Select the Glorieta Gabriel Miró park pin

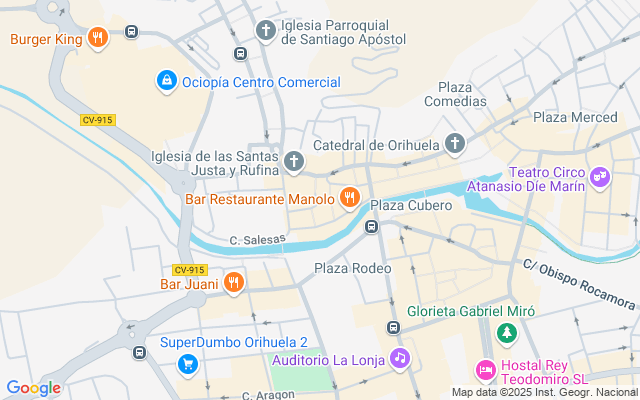tap(508, 332)
